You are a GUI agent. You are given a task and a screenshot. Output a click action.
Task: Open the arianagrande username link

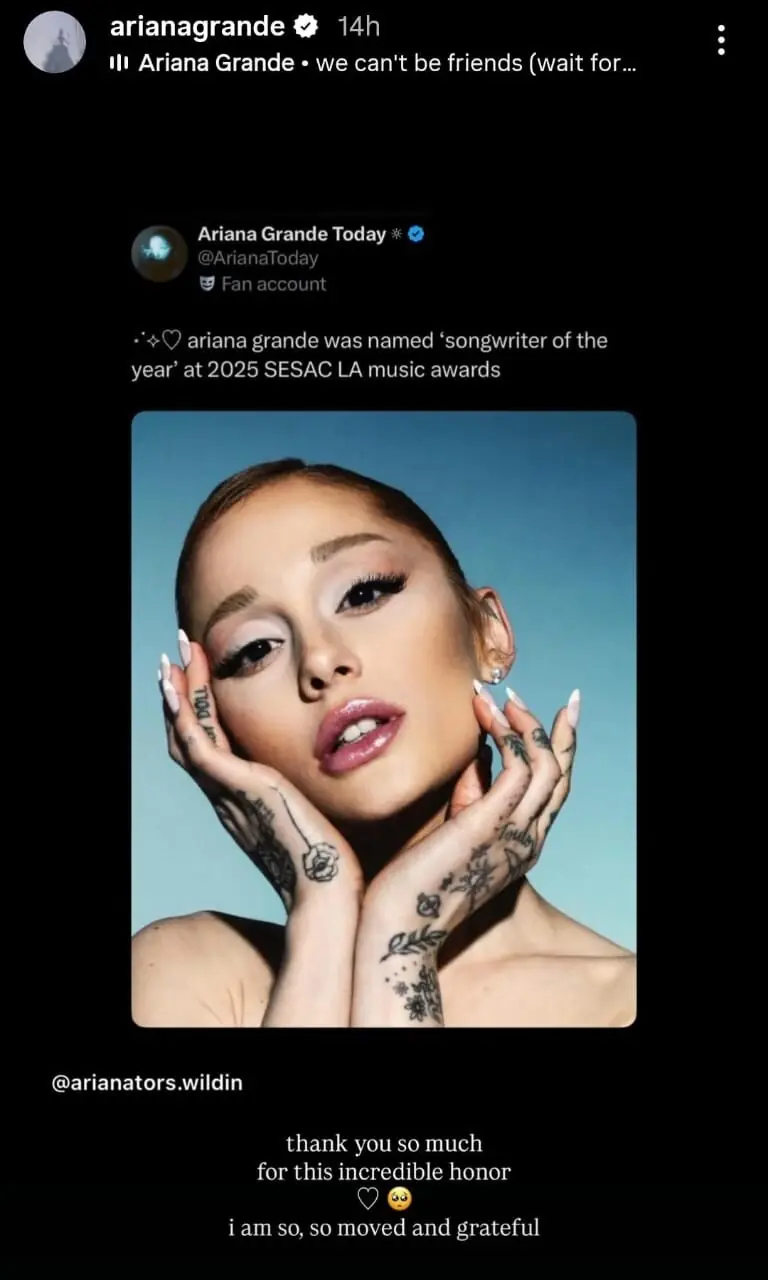coord(197,26)
